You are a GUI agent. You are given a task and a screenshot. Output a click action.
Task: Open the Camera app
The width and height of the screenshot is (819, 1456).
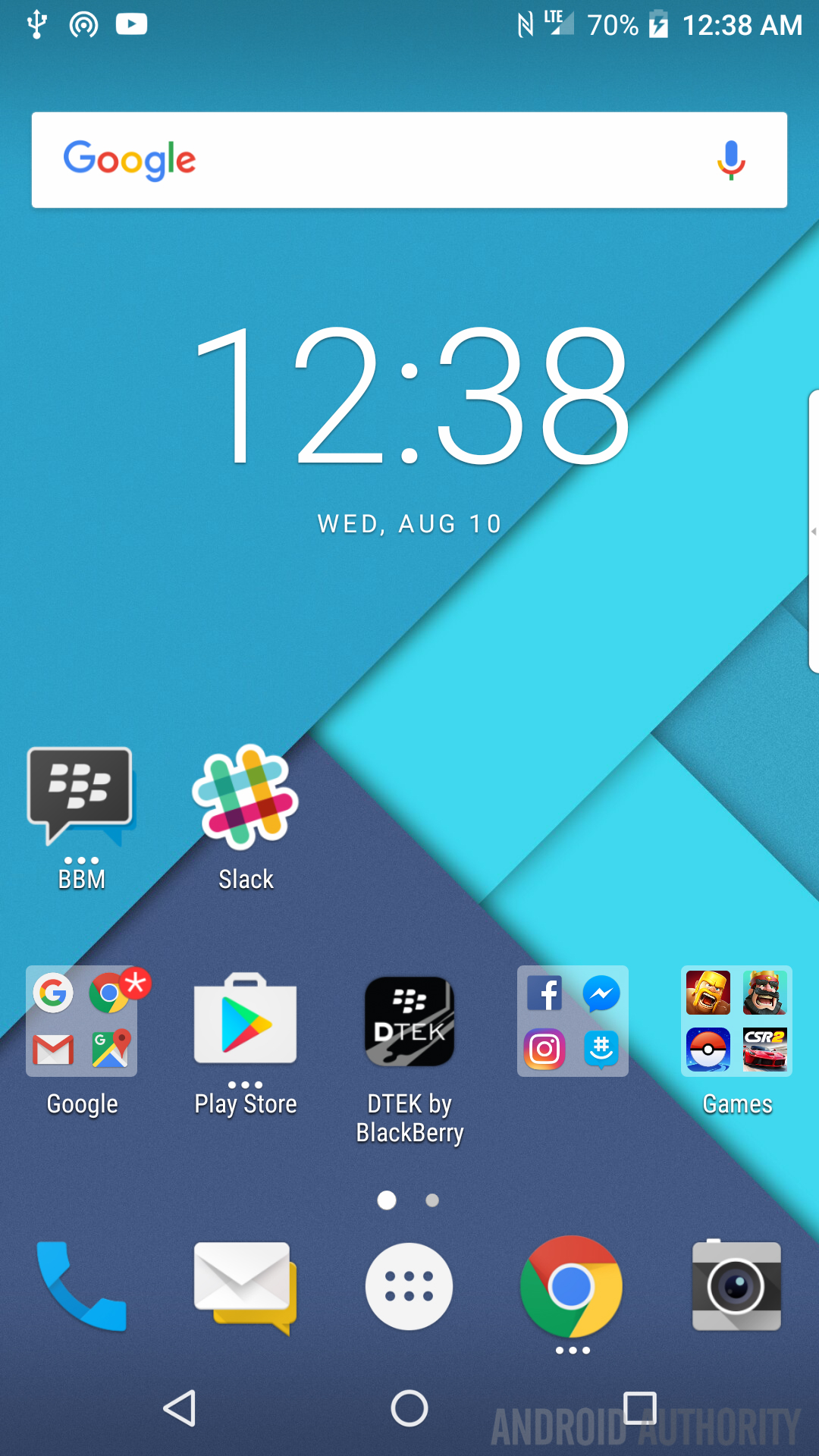click(x=736, y=1286)
